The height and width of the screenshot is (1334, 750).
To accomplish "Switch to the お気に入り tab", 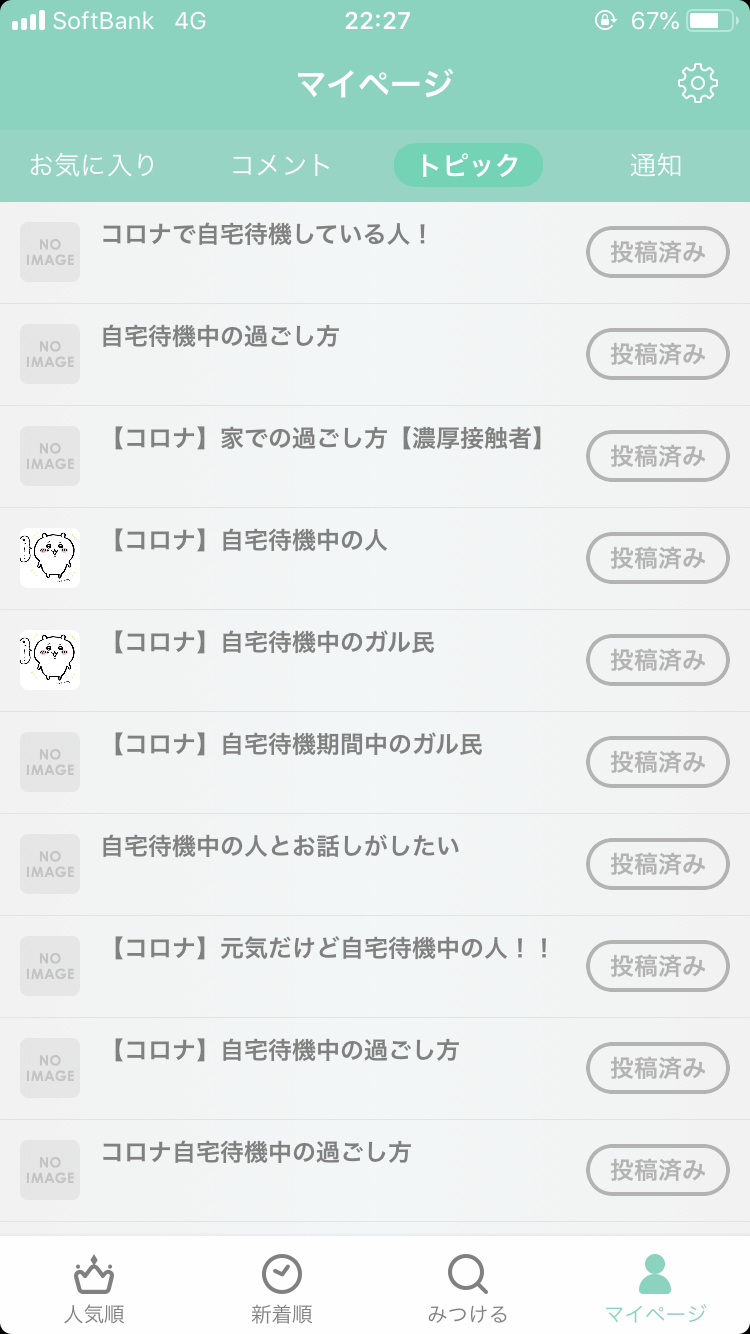I will (x=93, y=165).
